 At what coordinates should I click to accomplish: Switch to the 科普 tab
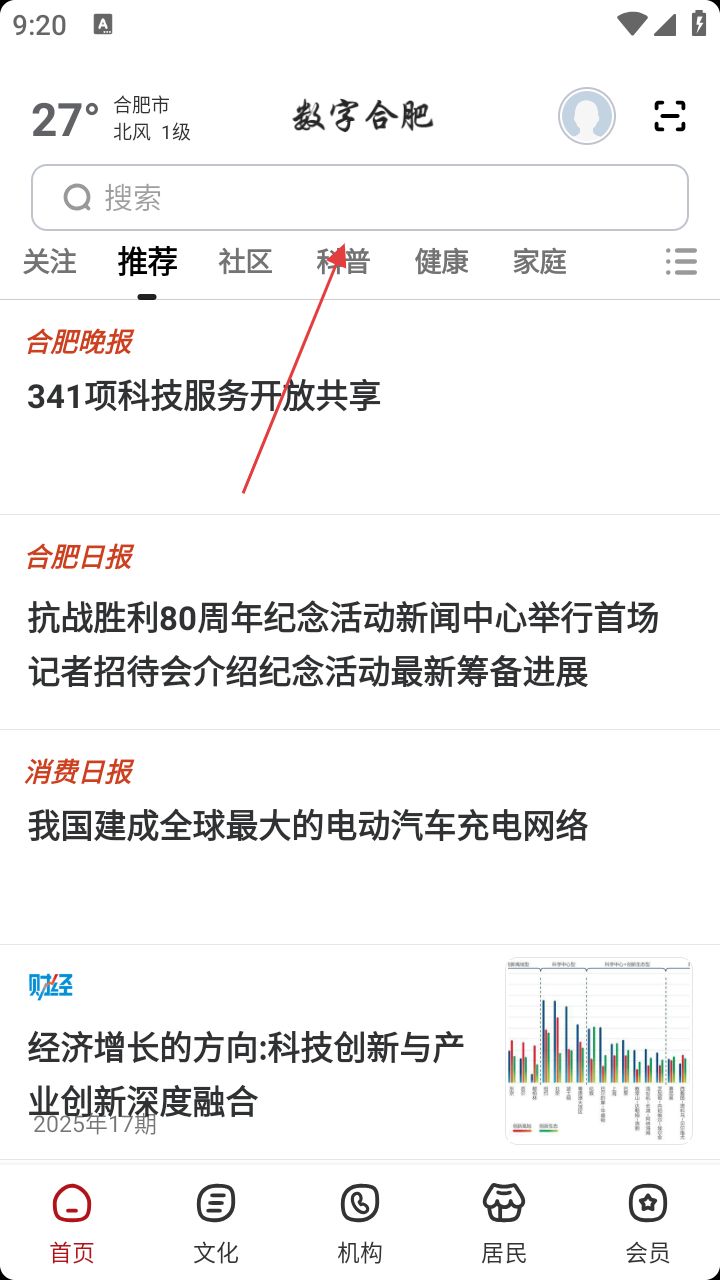click(x=343, y=262)
